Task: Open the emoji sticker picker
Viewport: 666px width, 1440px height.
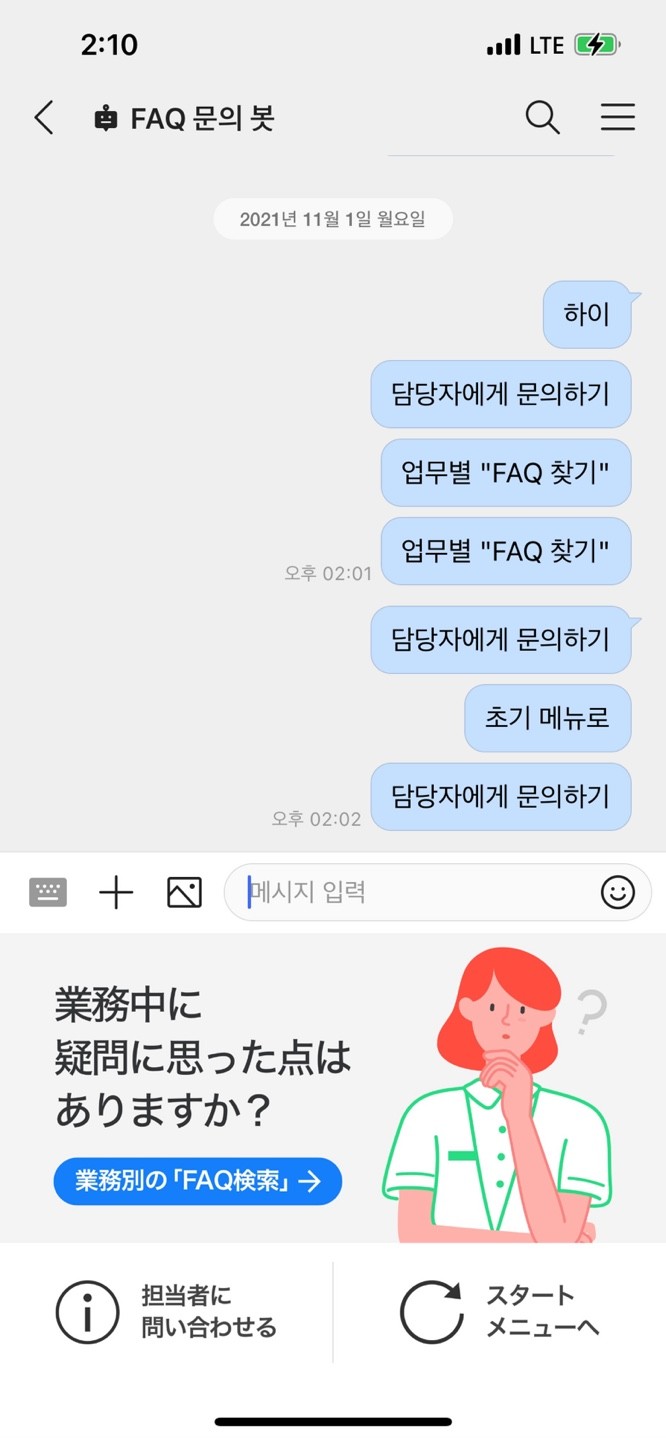Action: click(618, 892)
